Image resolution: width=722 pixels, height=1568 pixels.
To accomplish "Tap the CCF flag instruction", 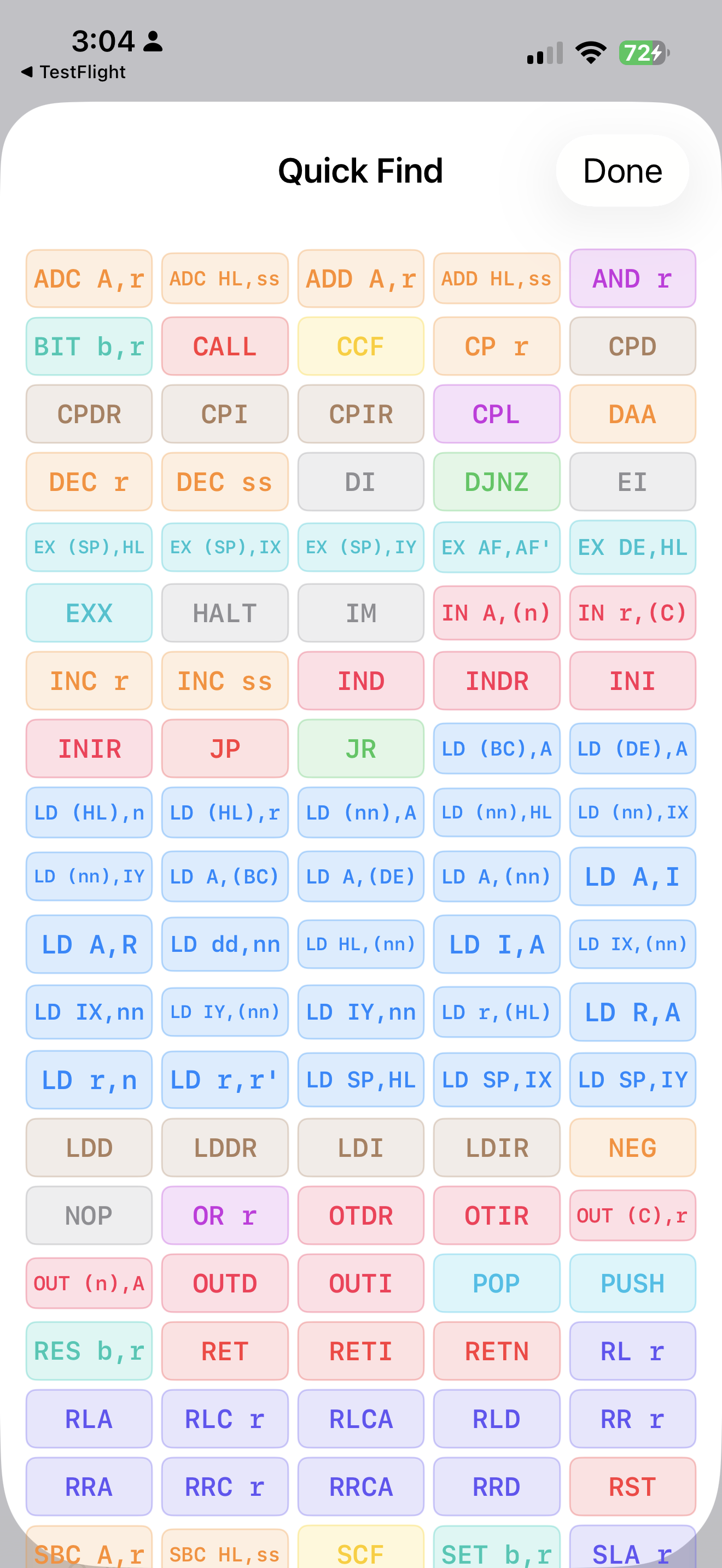I will tap(360, 346).
